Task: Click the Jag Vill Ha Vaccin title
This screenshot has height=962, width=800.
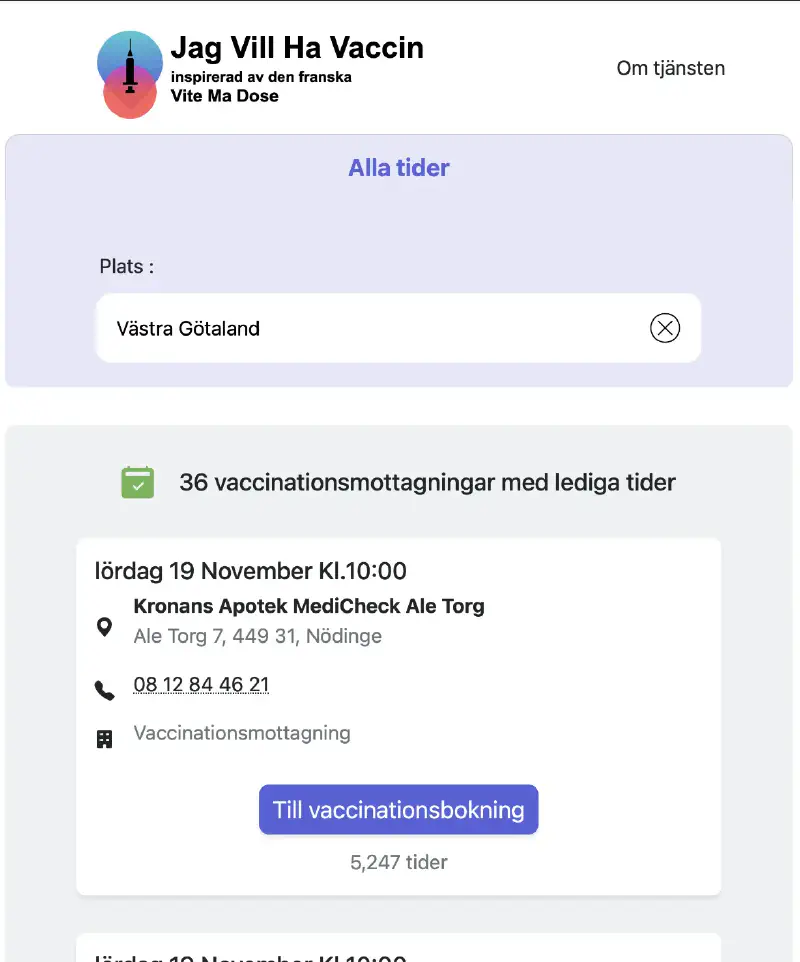Action: click(x=297, y=47)
